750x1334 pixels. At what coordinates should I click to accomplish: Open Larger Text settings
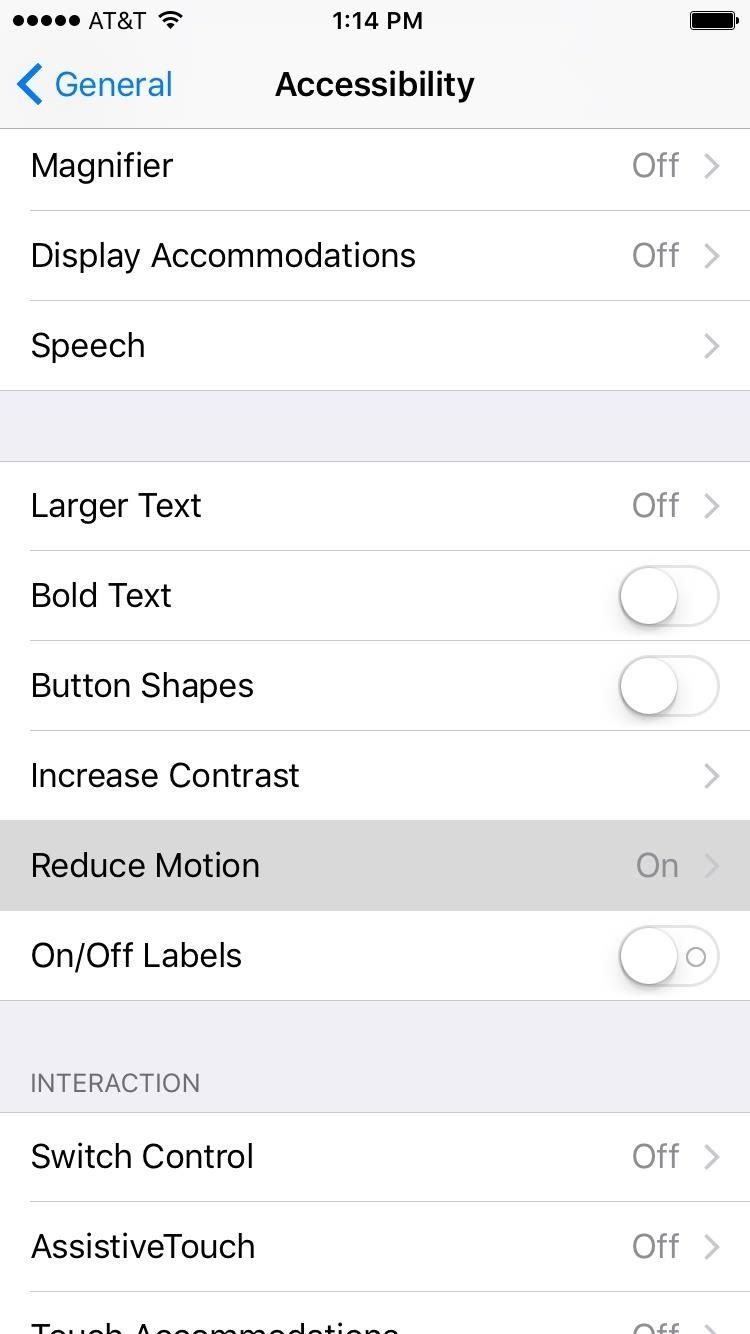(x=375, y=506)
